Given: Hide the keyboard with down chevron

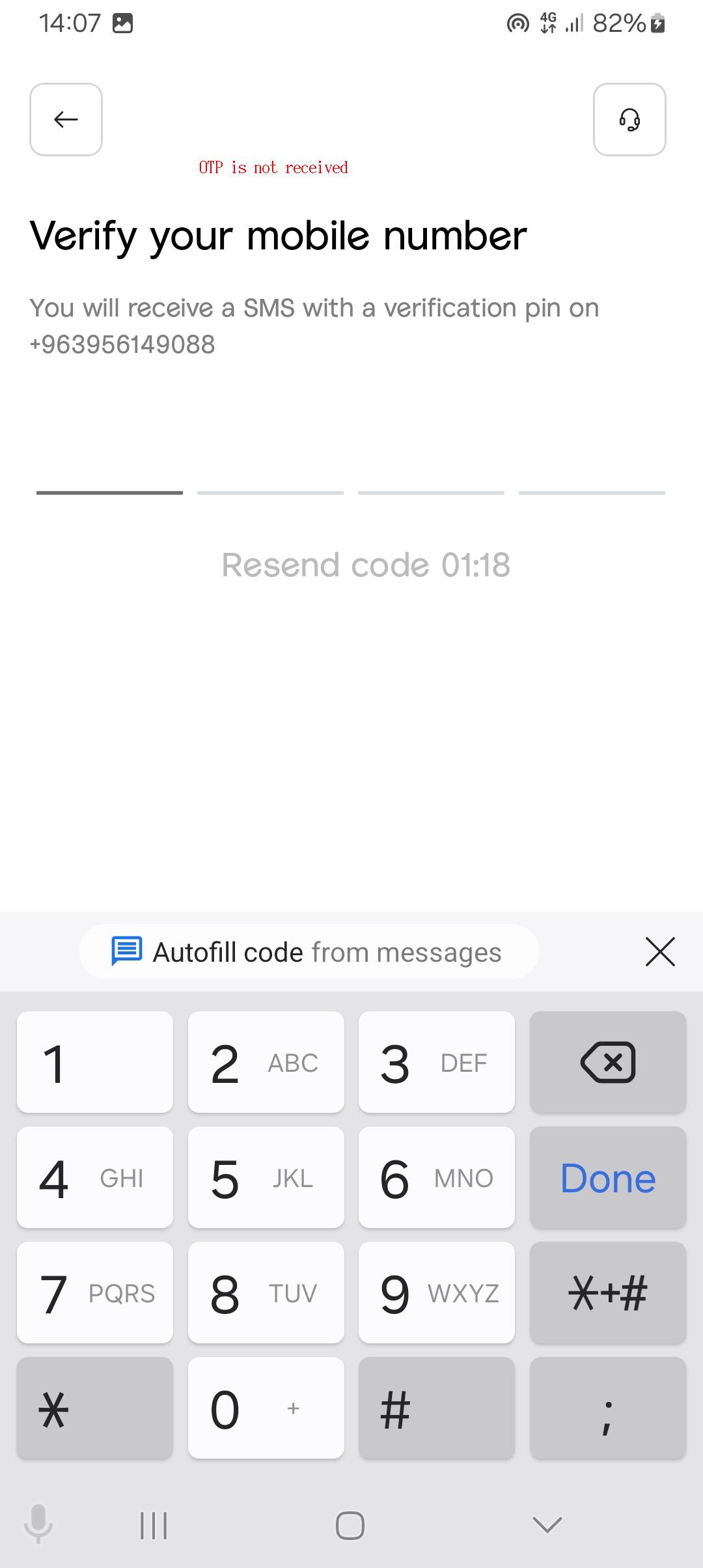Looking at the screenshot, I should pos(547,1524).
